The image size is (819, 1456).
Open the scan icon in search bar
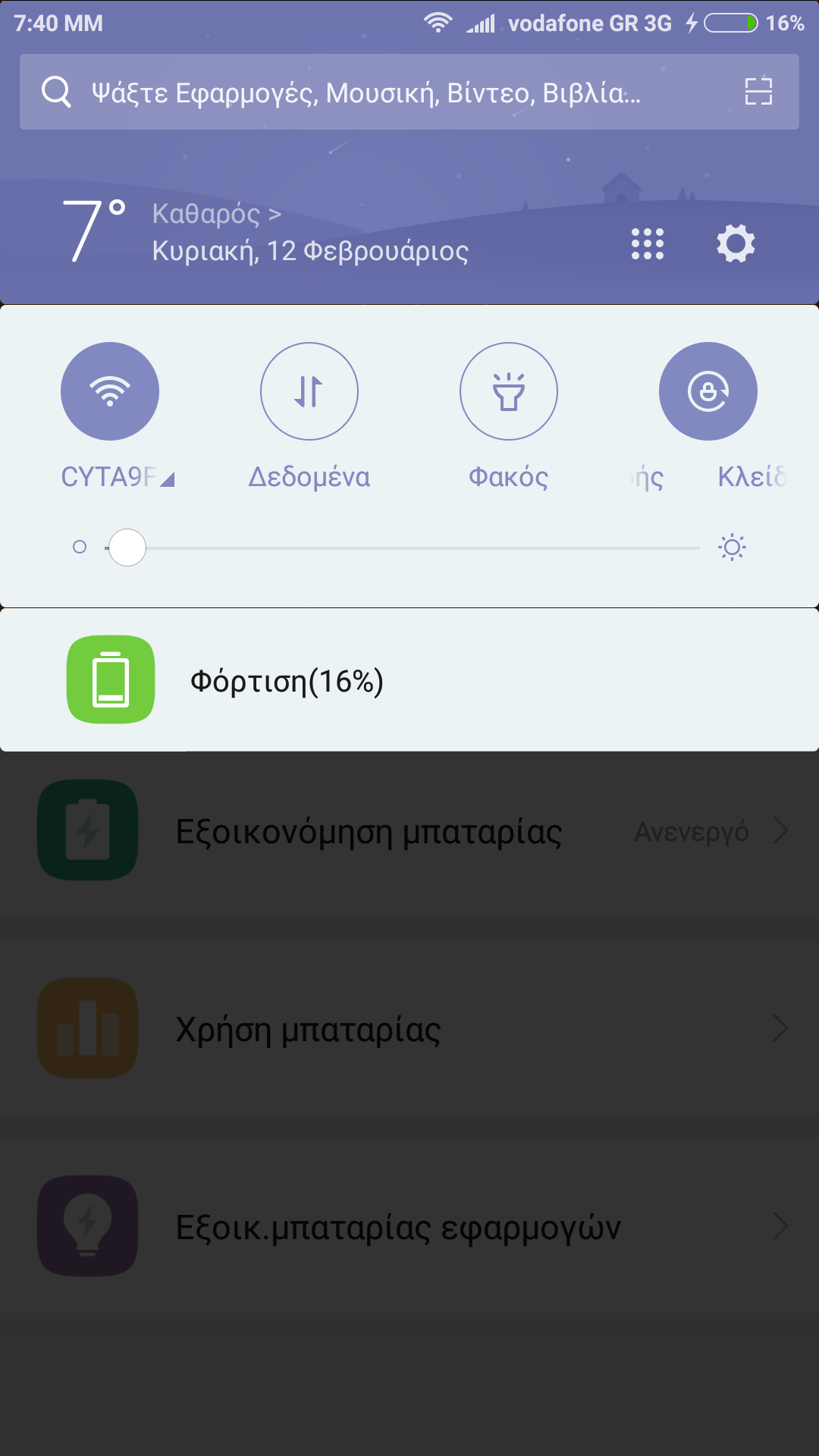pyautogui.click(x=758, y=92)
